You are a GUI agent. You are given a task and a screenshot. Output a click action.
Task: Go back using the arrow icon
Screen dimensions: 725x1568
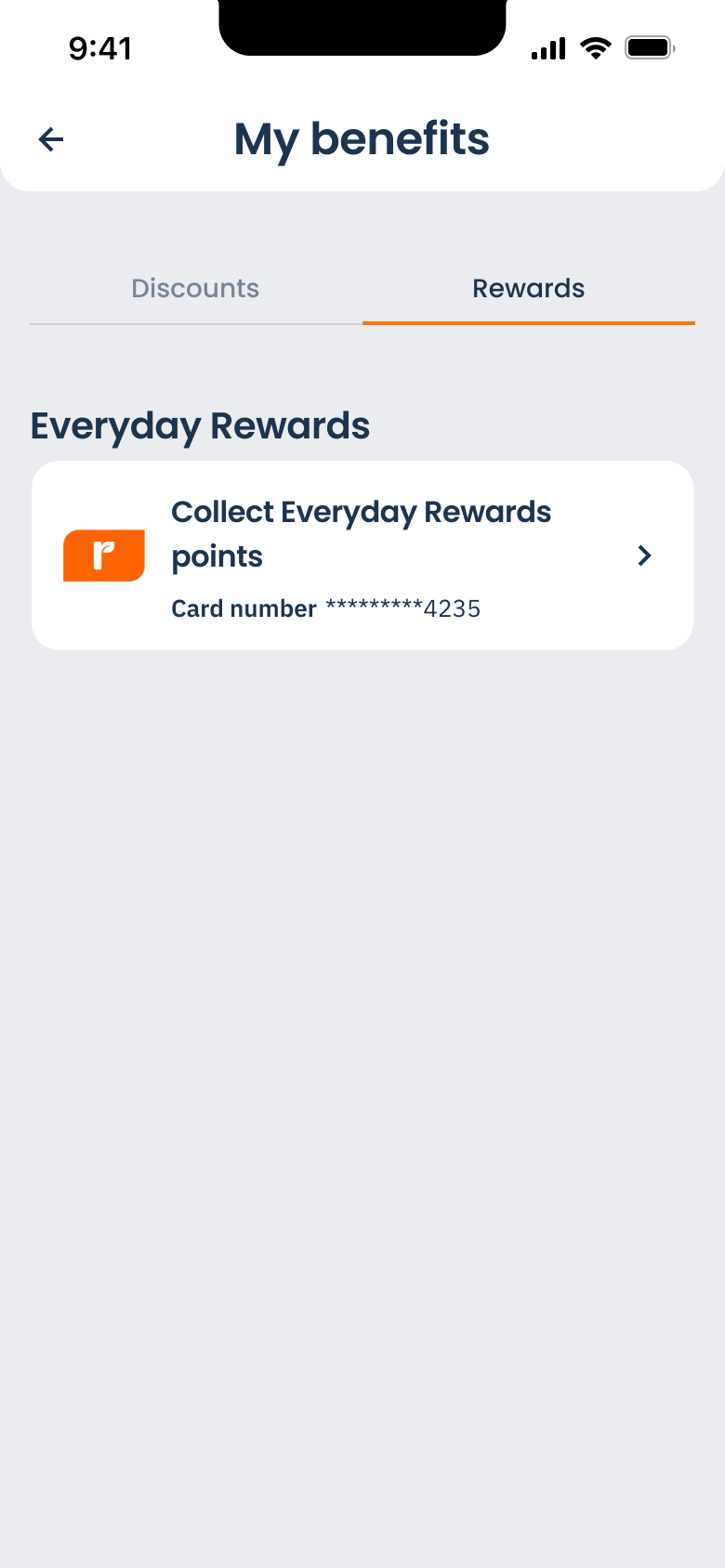tap(51, 139)
